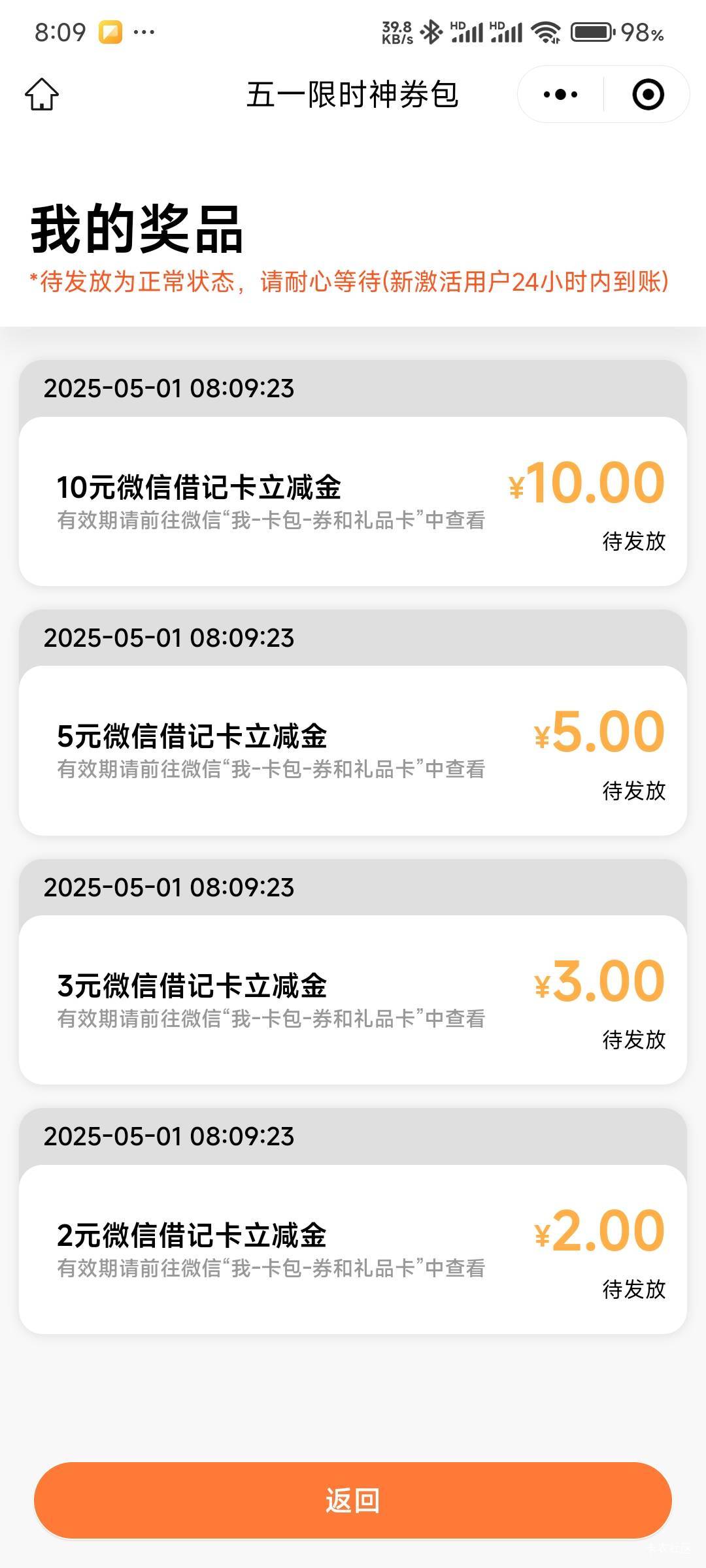Open the three-dot more options menu
706x1568 pixels.
[x=560, y=95]
